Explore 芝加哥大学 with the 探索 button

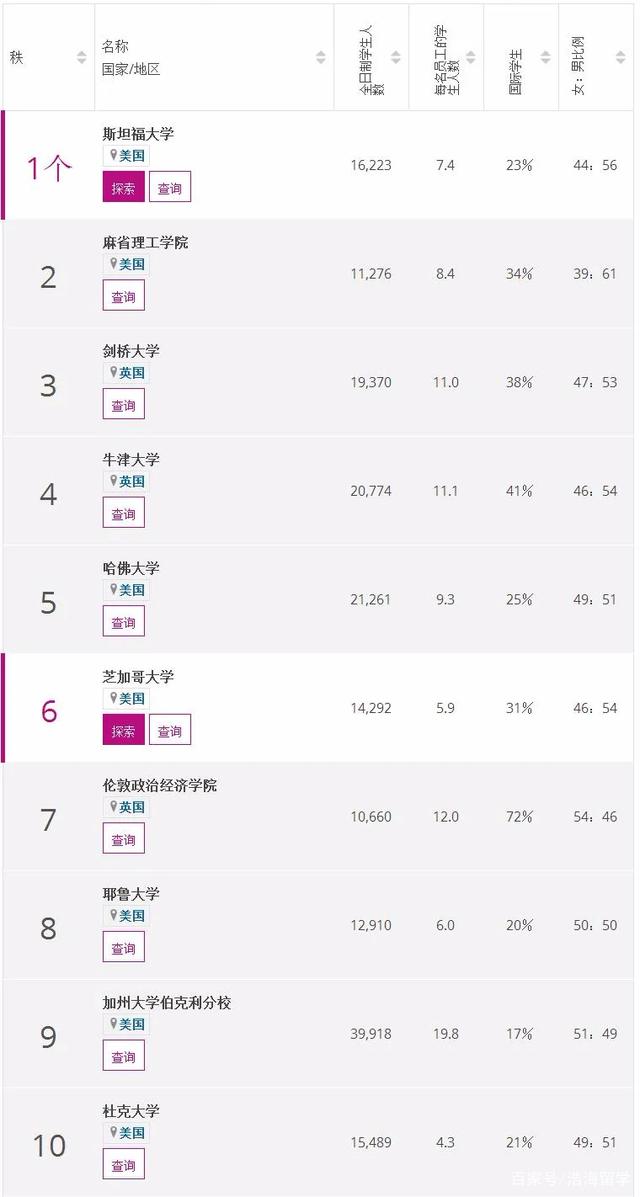(123, 730)
